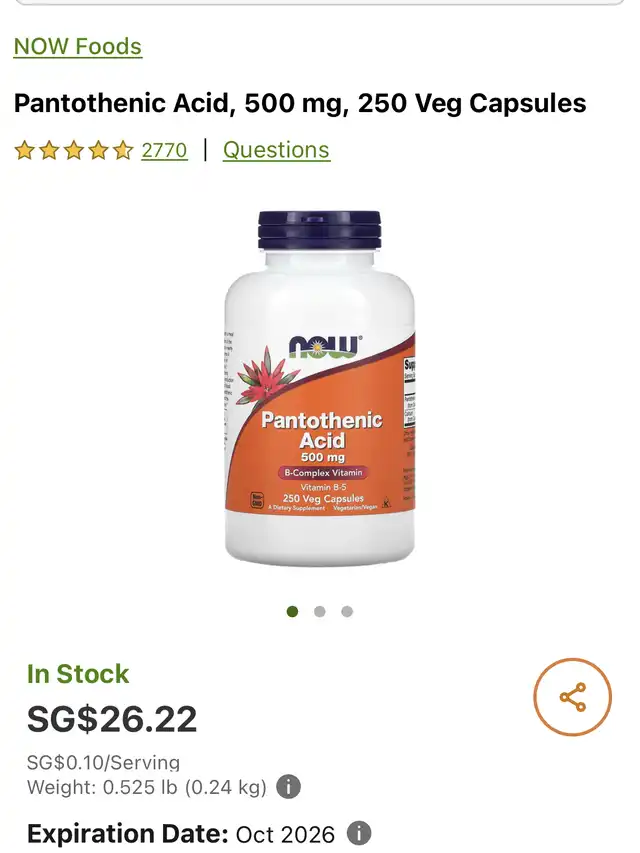This screenshot has height=853, width=640.
Task: Show info about the expiration date
Action: [x=359, y=833]
